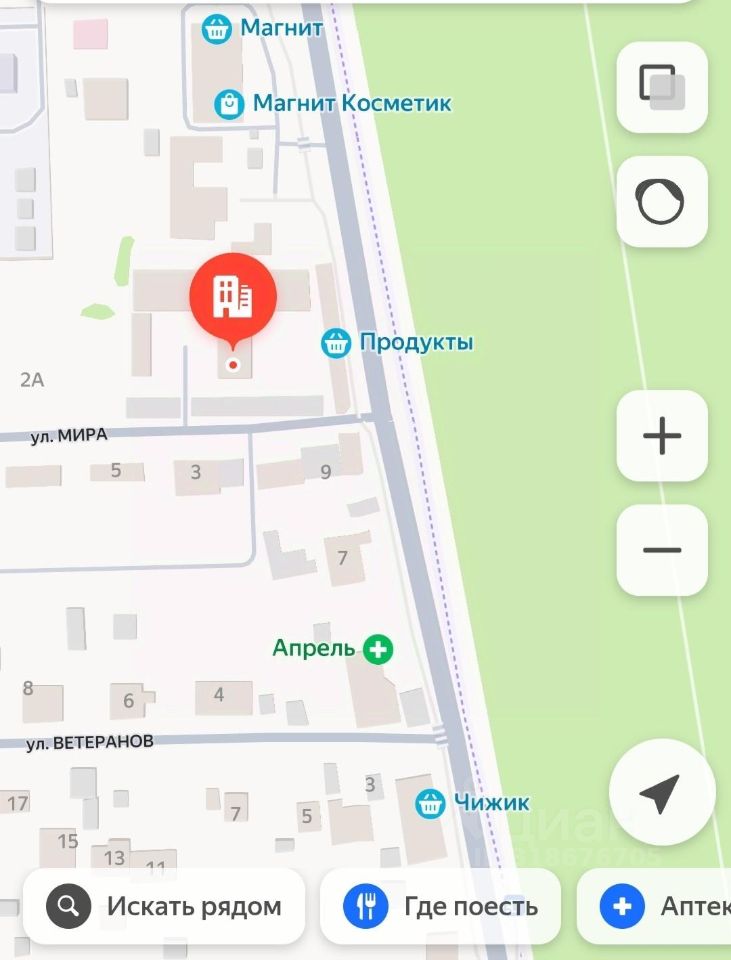Open Магнит Косметик store on map
This screenshot has width=731, height=960.
tap(231, 103)
